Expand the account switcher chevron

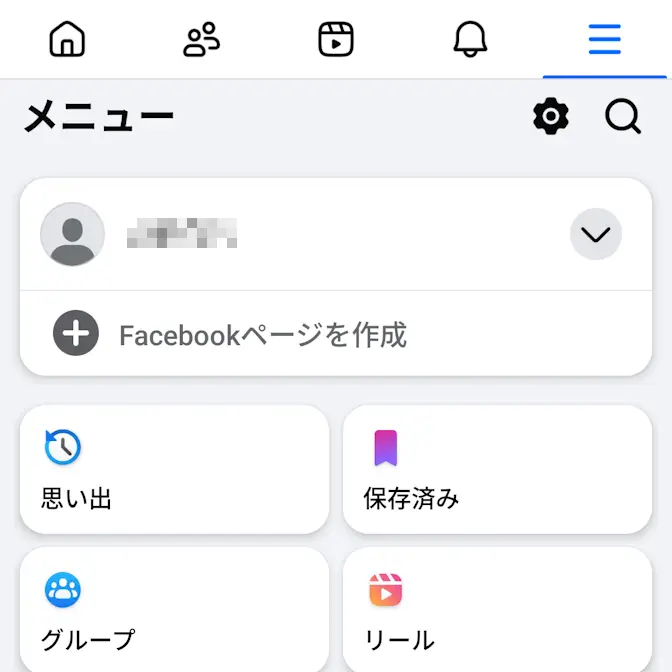[596, 234]
